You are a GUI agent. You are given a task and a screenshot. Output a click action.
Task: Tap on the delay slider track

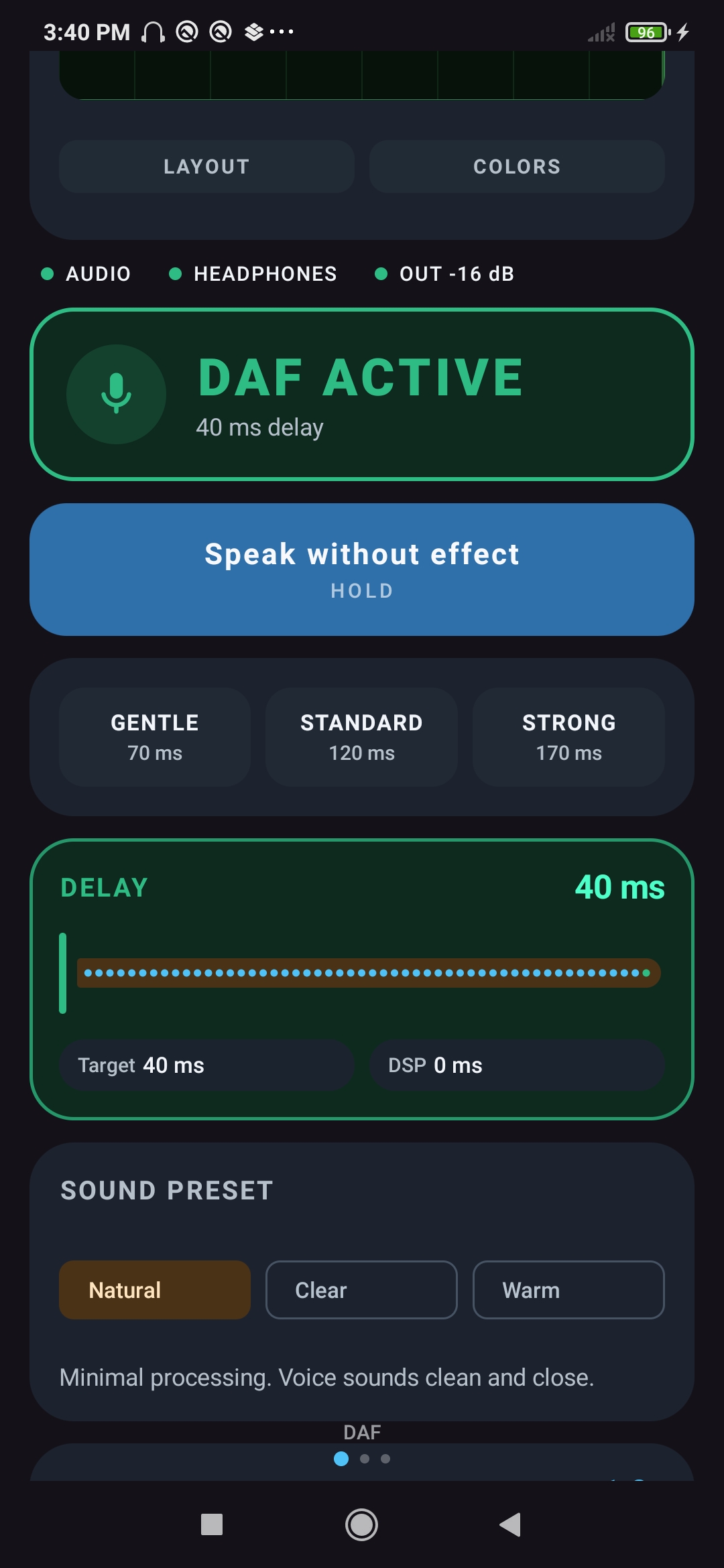click(369, 973)
